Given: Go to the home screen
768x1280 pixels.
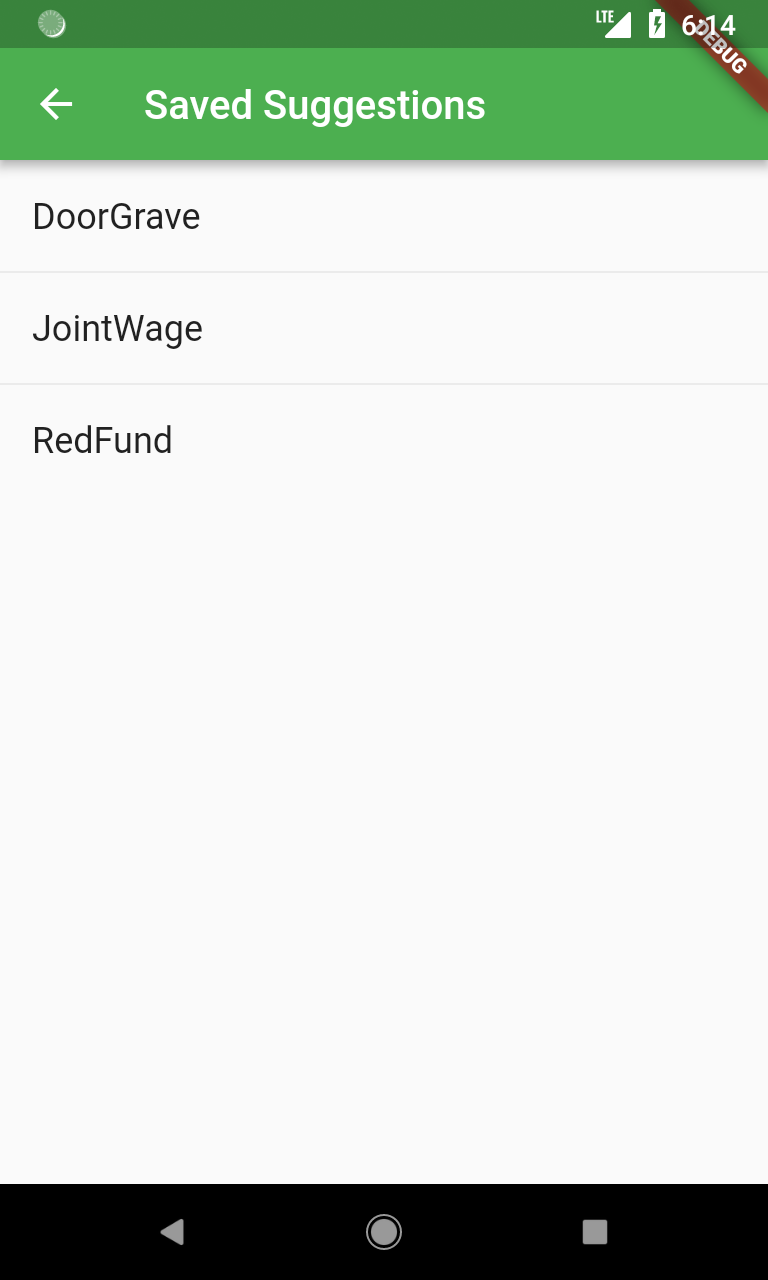Looking at the screenshot, I should (384, 1232).
